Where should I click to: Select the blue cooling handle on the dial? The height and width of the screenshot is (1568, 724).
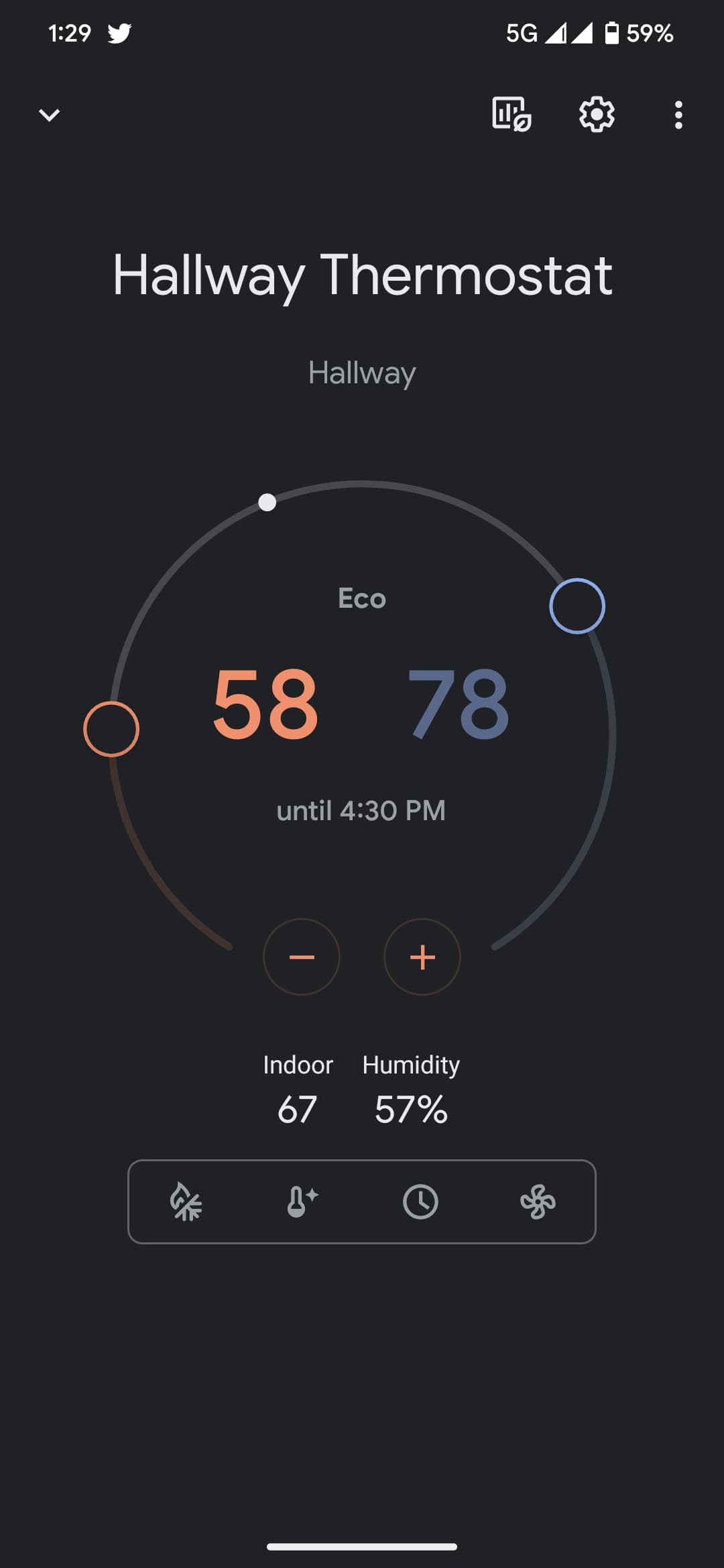pos(577,605)
